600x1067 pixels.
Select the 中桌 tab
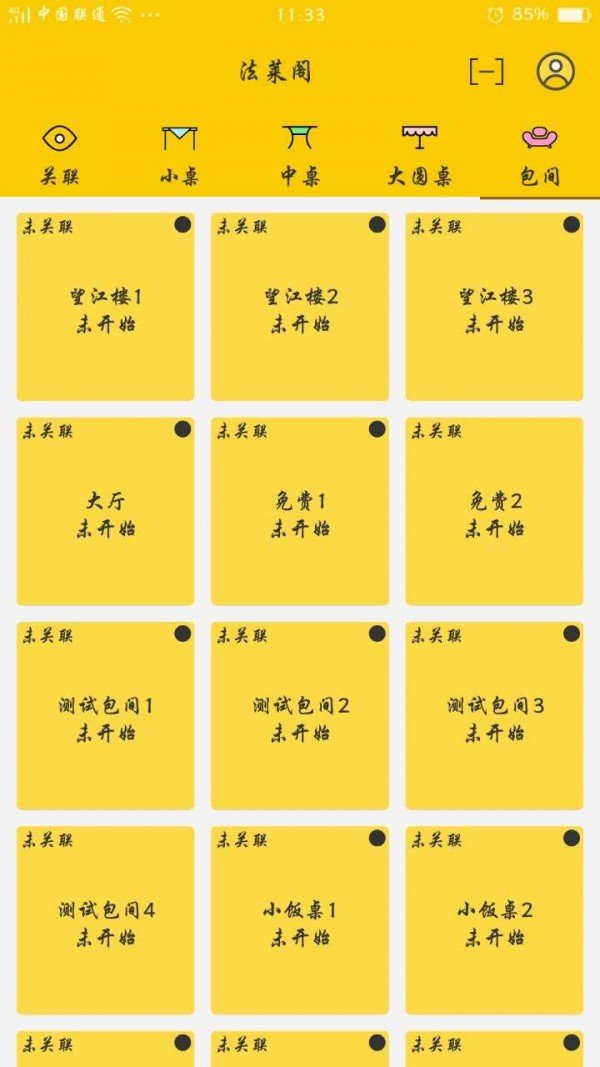click(x=300, y=155)
